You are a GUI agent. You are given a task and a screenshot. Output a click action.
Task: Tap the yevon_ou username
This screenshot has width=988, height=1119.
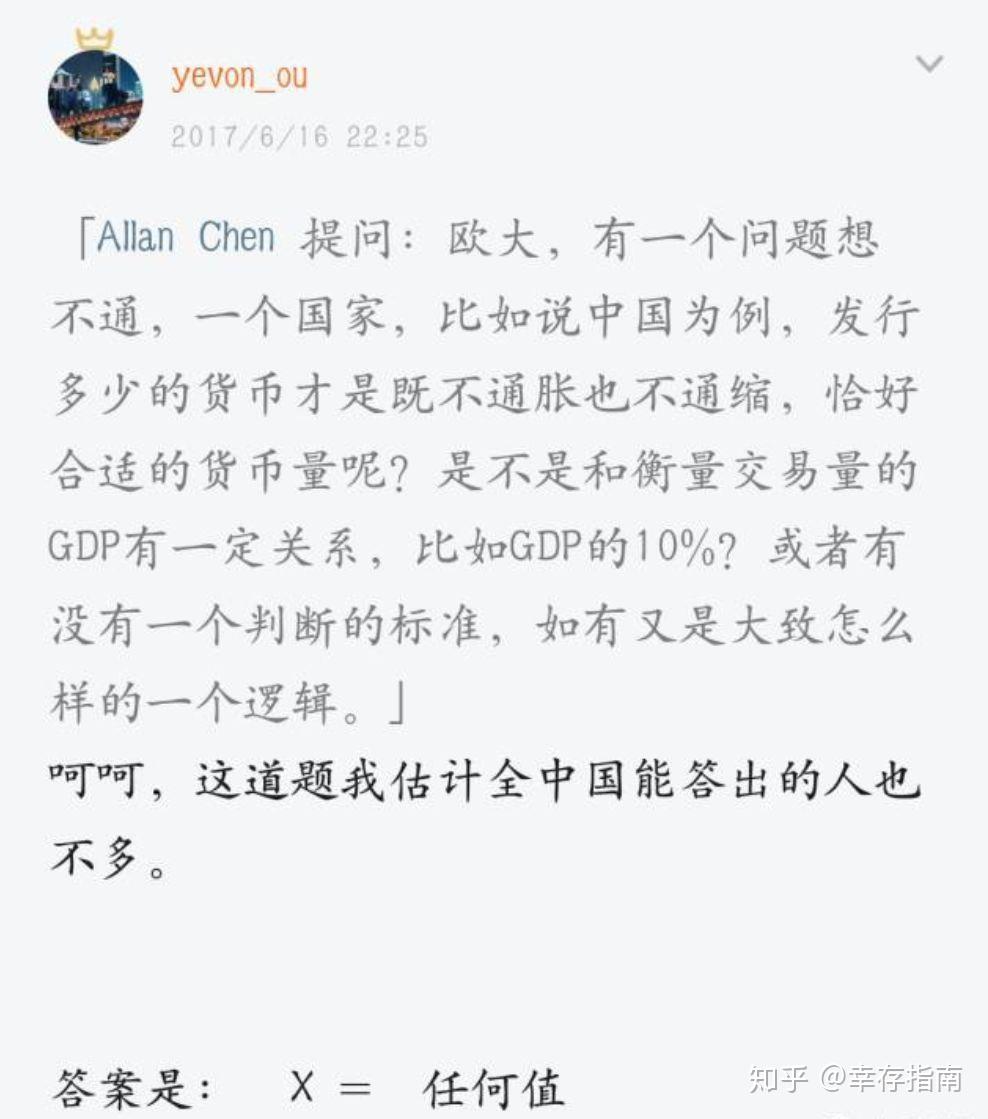(239, 76)
